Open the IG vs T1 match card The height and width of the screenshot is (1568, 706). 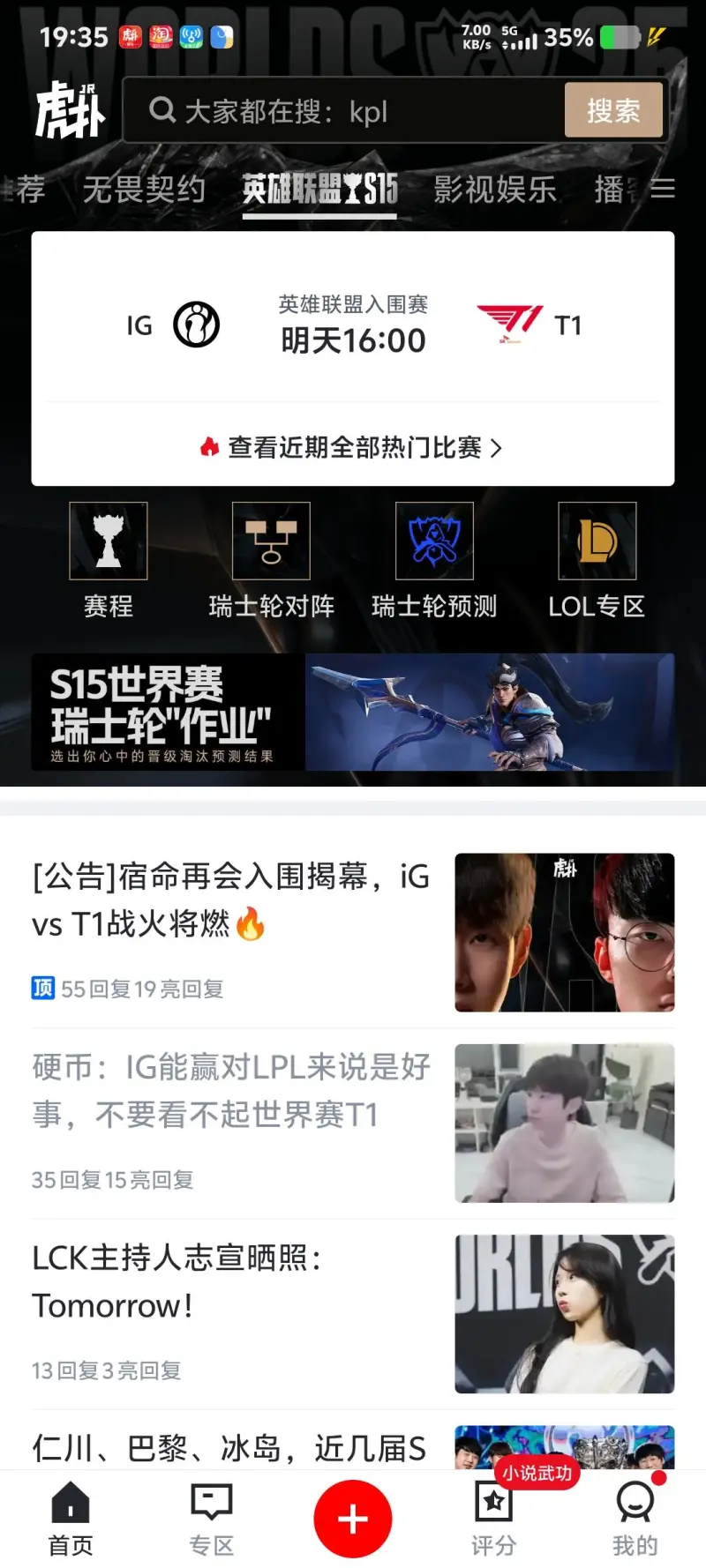(353, 325)
